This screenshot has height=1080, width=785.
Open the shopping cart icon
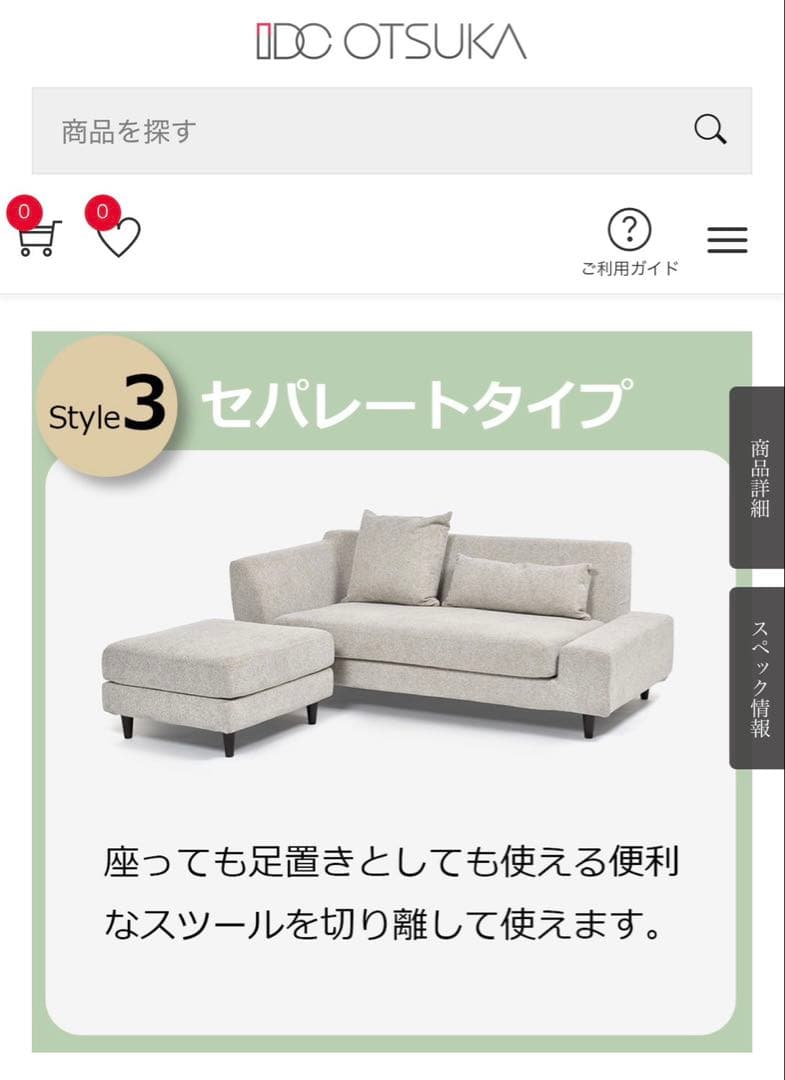40,241
